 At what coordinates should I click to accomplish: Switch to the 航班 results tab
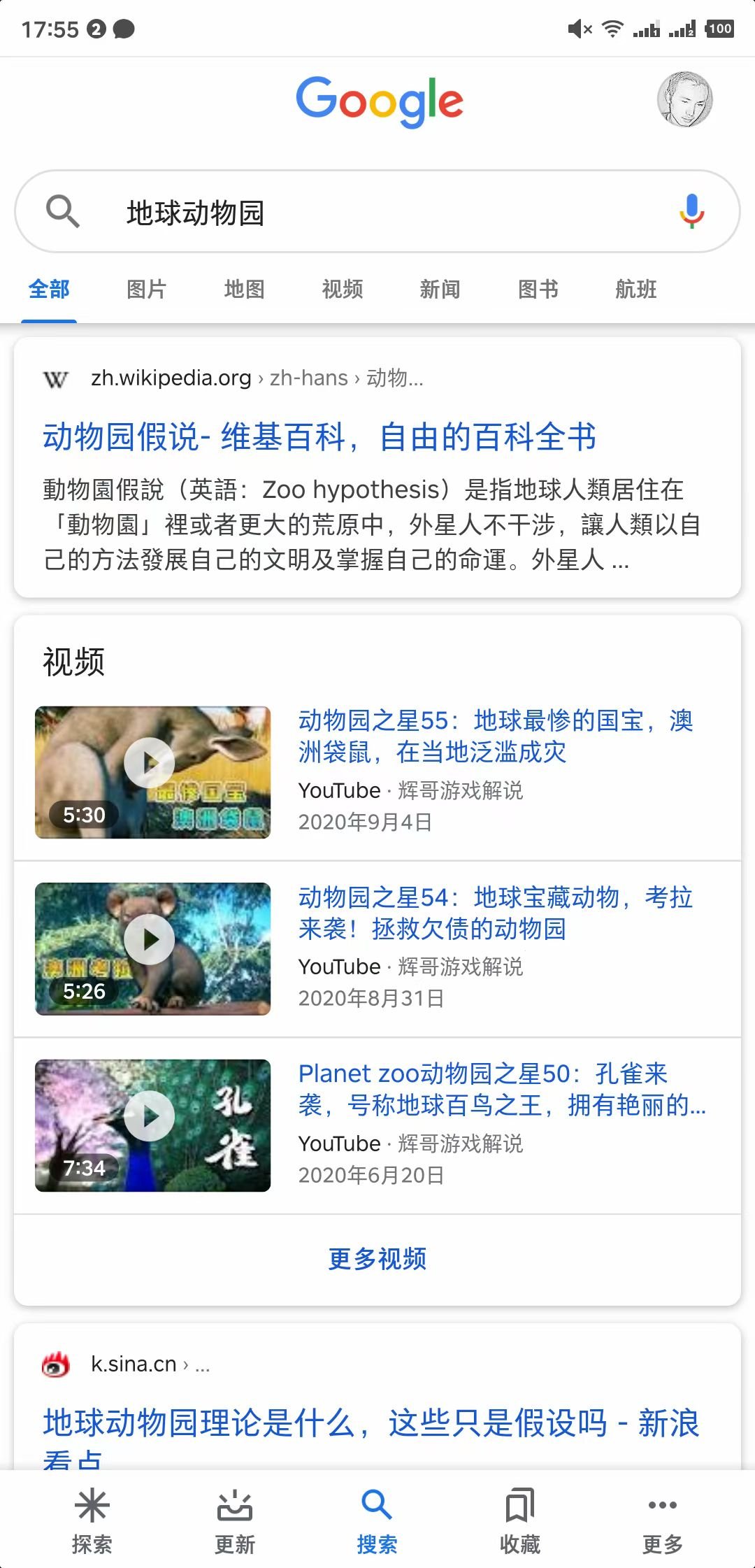click(635, 290)
